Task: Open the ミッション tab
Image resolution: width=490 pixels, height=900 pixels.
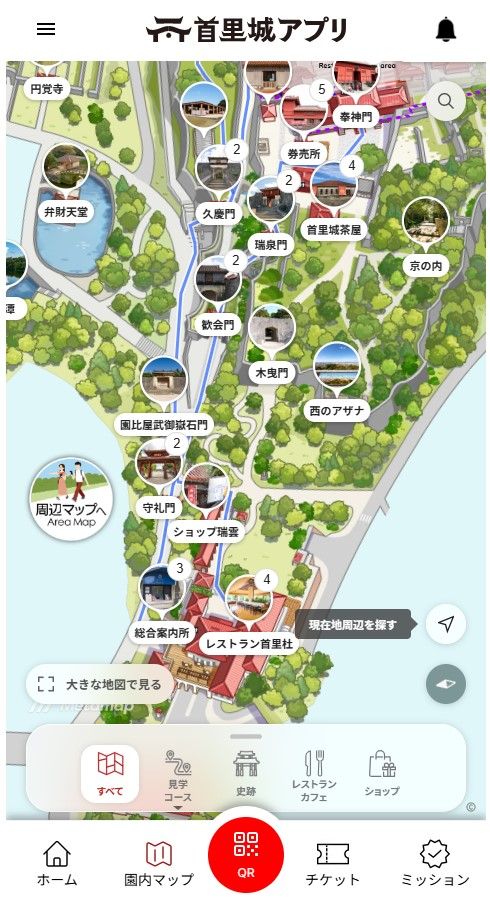Action: (x=435, y=863)
